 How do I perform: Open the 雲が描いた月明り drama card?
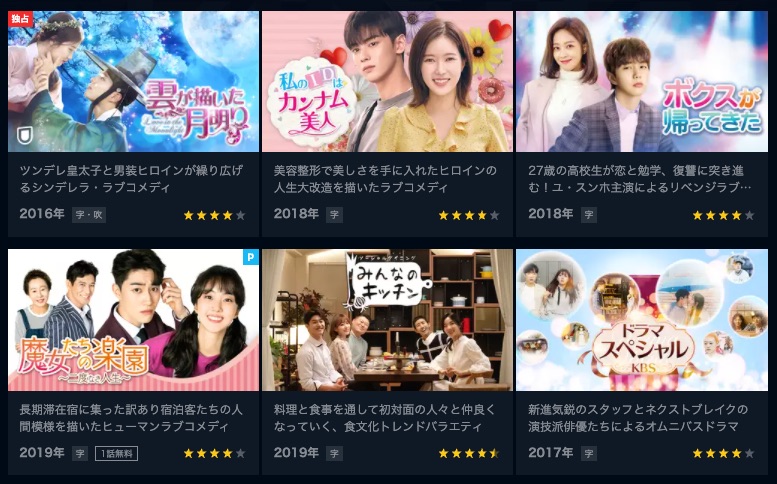point(133,82)
